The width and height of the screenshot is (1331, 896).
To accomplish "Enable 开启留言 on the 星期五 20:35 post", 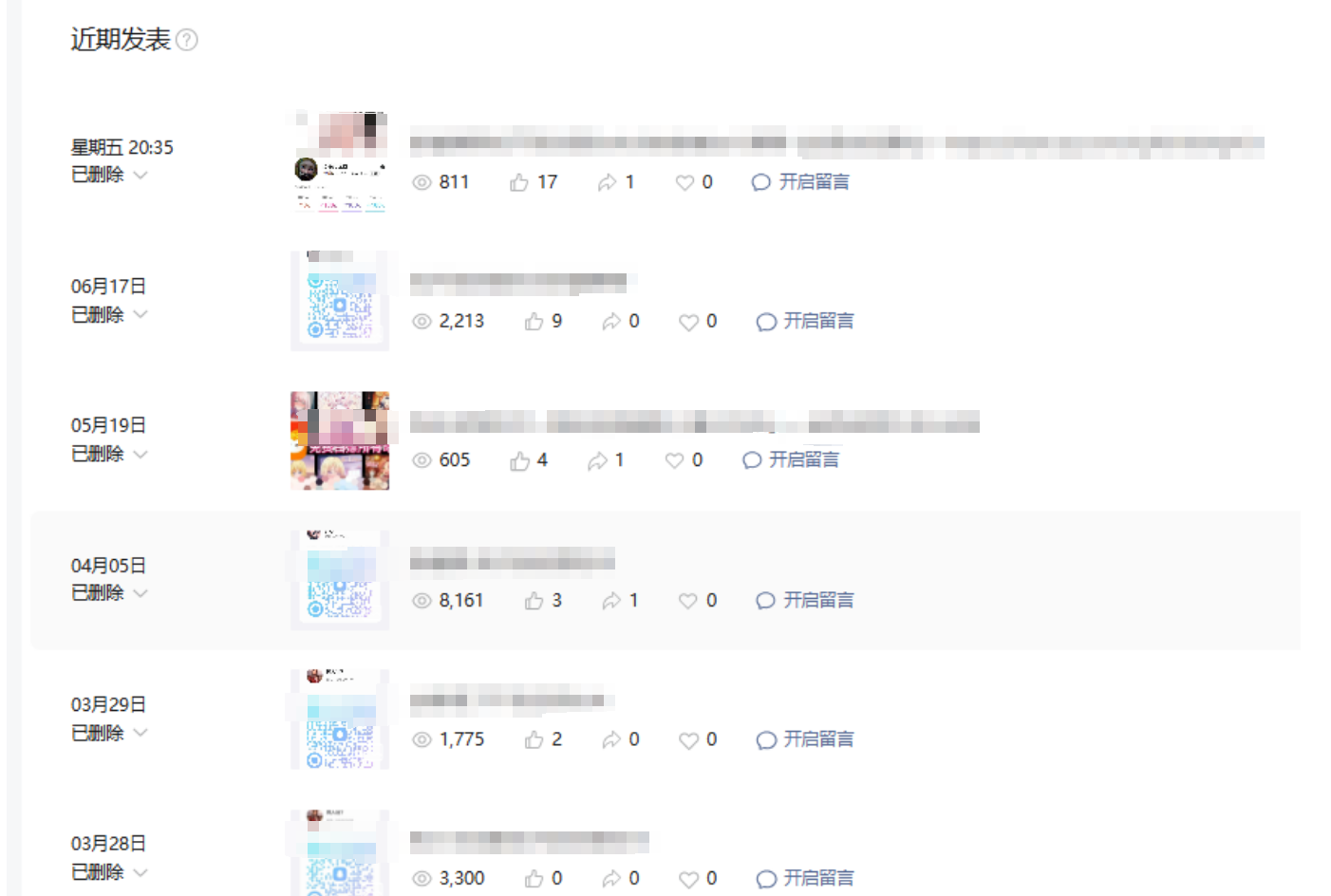I will point(800,182).
